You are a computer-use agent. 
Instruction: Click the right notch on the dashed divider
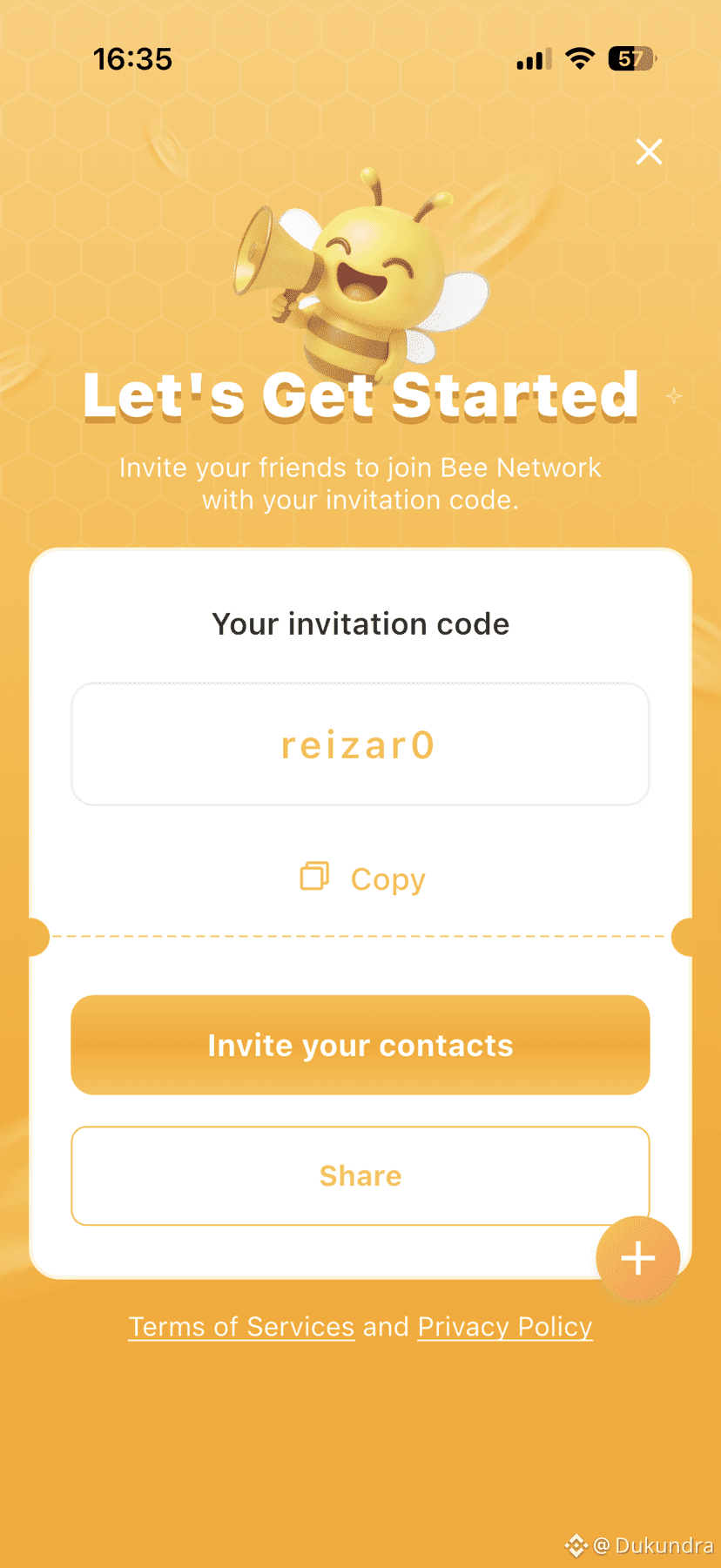688,937
